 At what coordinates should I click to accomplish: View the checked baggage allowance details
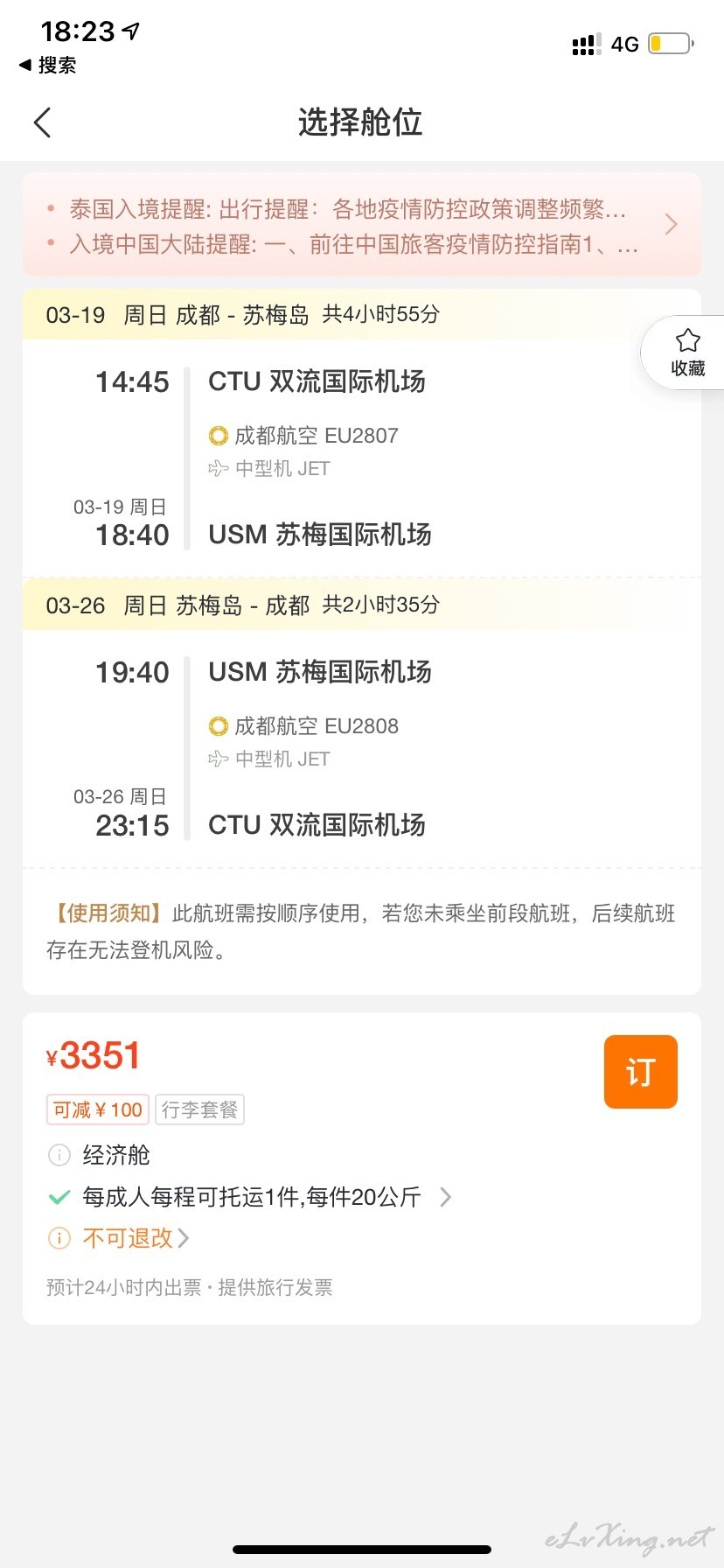point(251,1196)
